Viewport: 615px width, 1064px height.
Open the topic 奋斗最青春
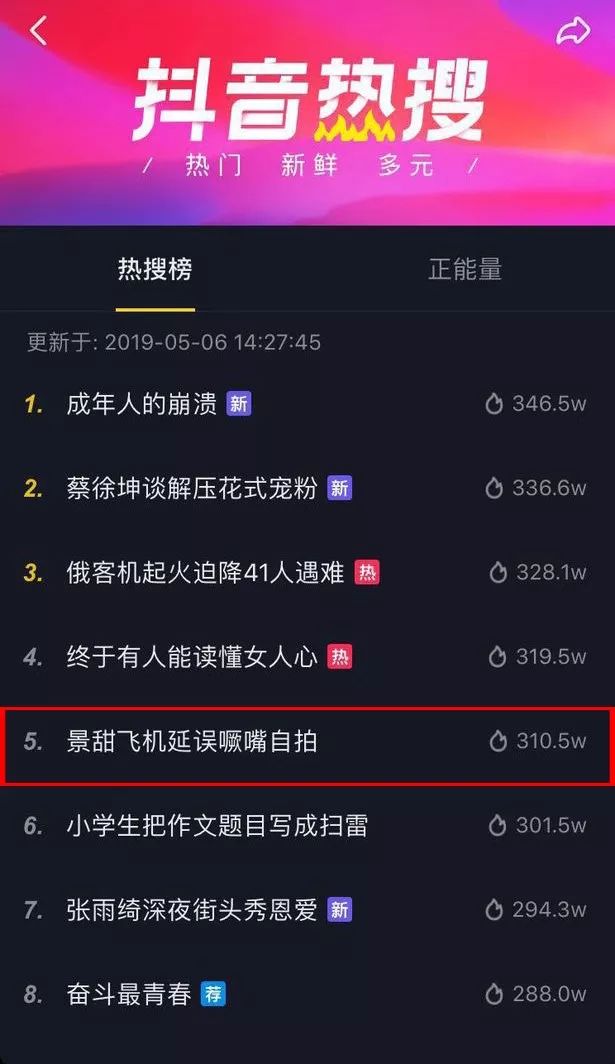tap(129, 994)
